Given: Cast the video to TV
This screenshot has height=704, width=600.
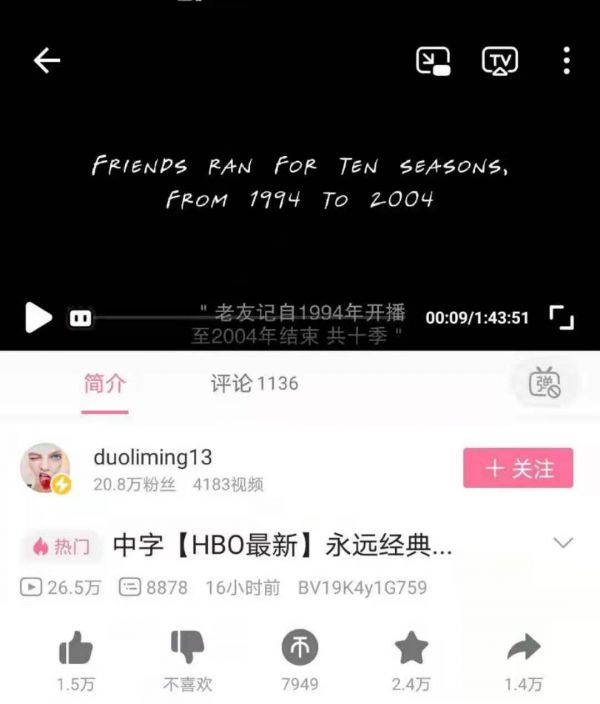Looking at the screenshot, I should 500,61.
